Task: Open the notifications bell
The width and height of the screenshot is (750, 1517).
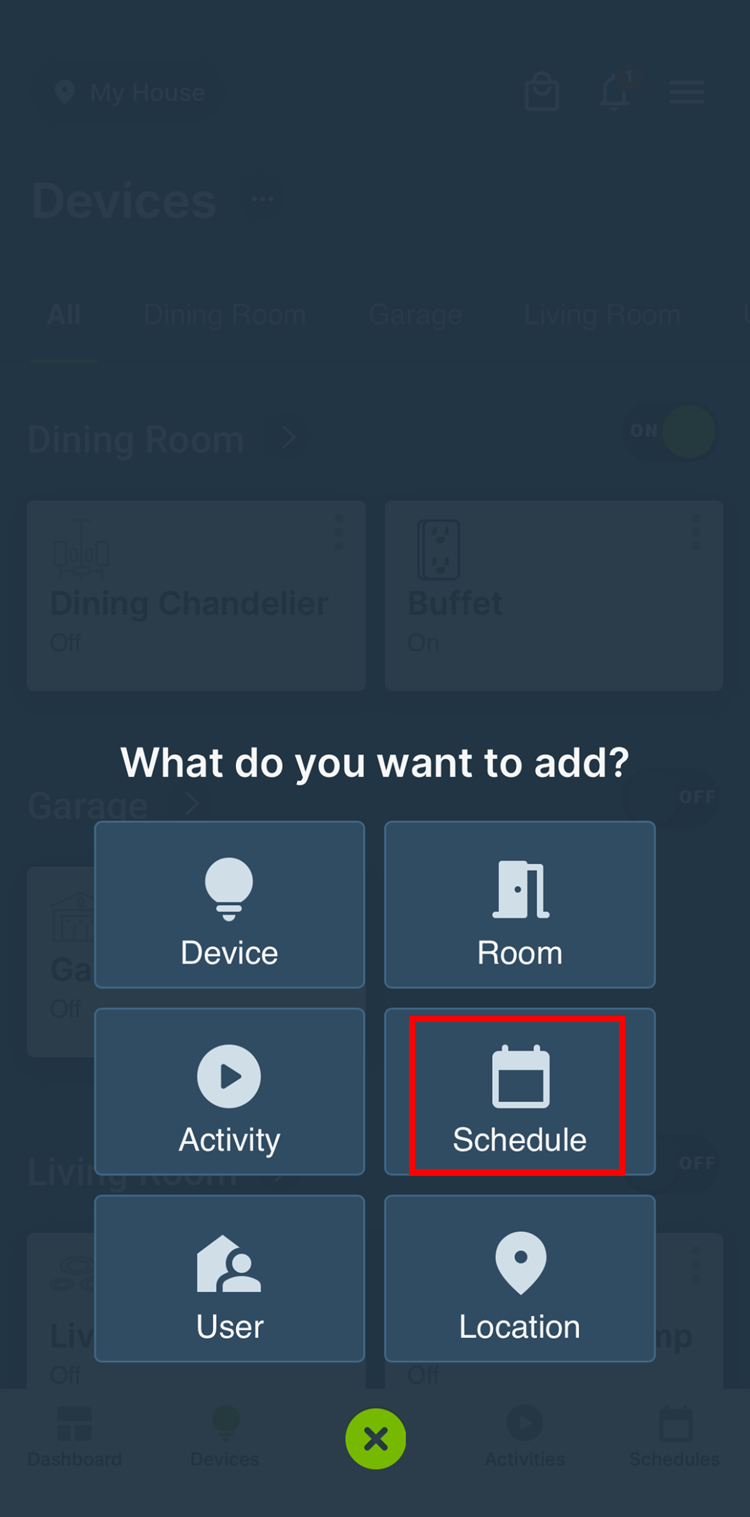Action: click(614, 92)
